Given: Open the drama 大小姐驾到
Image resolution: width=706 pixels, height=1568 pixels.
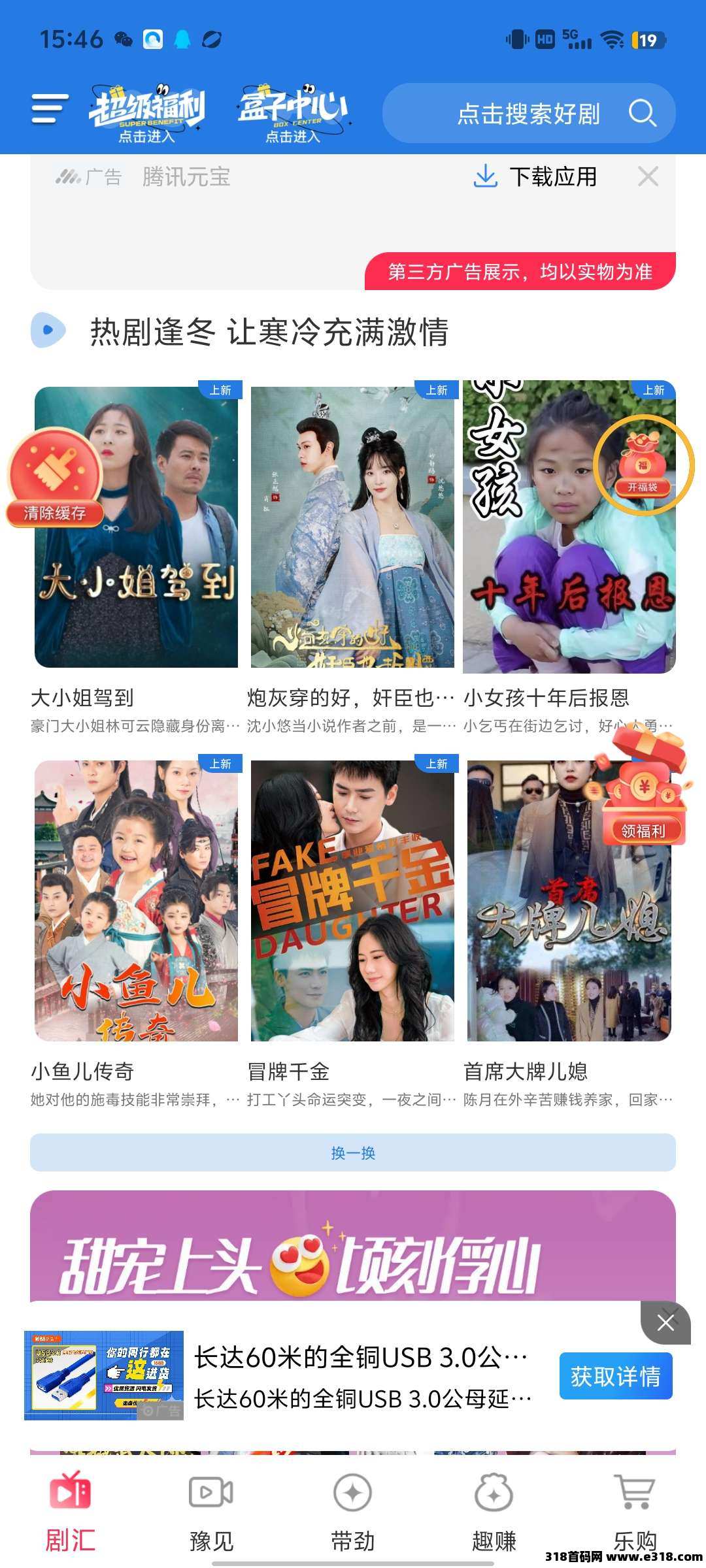Looking at the screenshot, I should coord(136,527).
